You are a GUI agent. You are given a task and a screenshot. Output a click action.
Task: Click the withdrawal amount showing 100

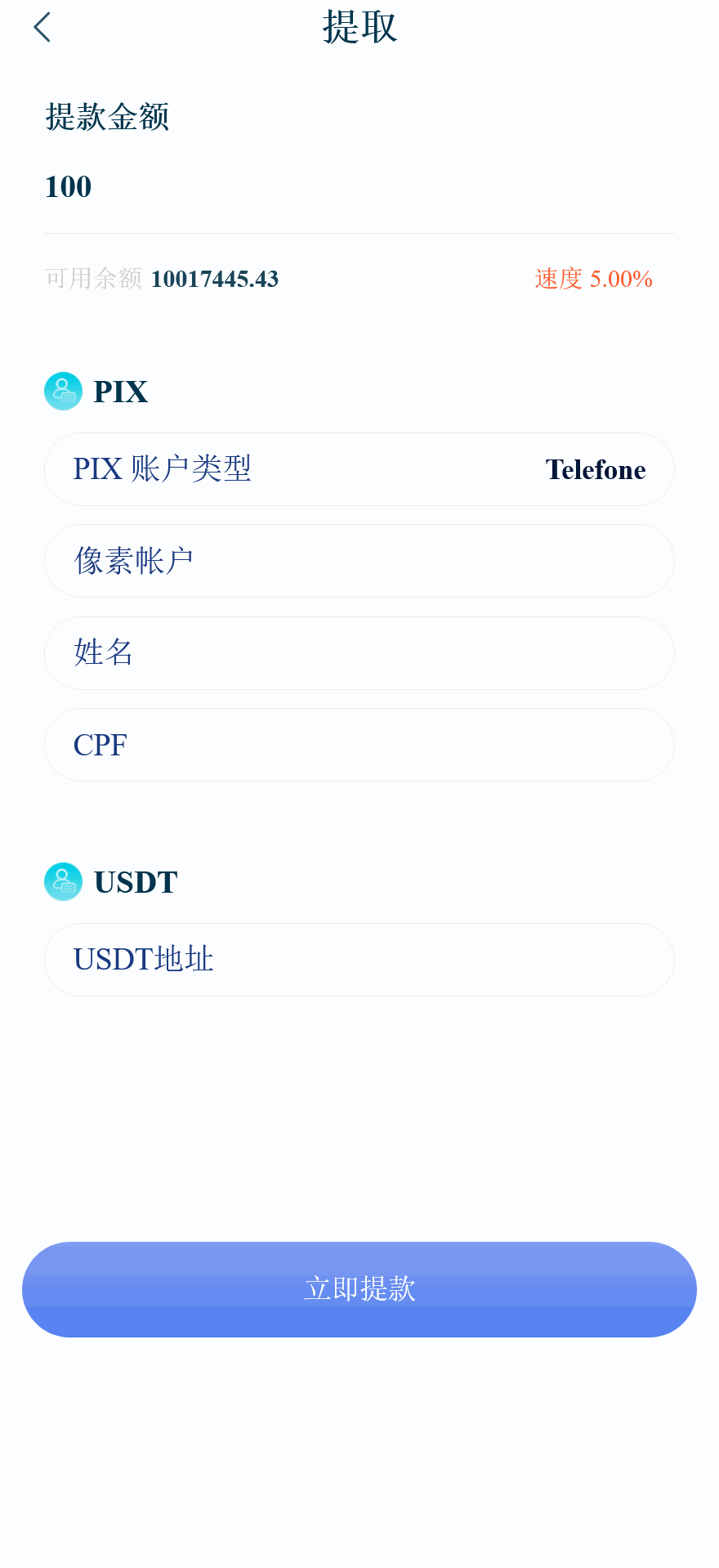68,186
